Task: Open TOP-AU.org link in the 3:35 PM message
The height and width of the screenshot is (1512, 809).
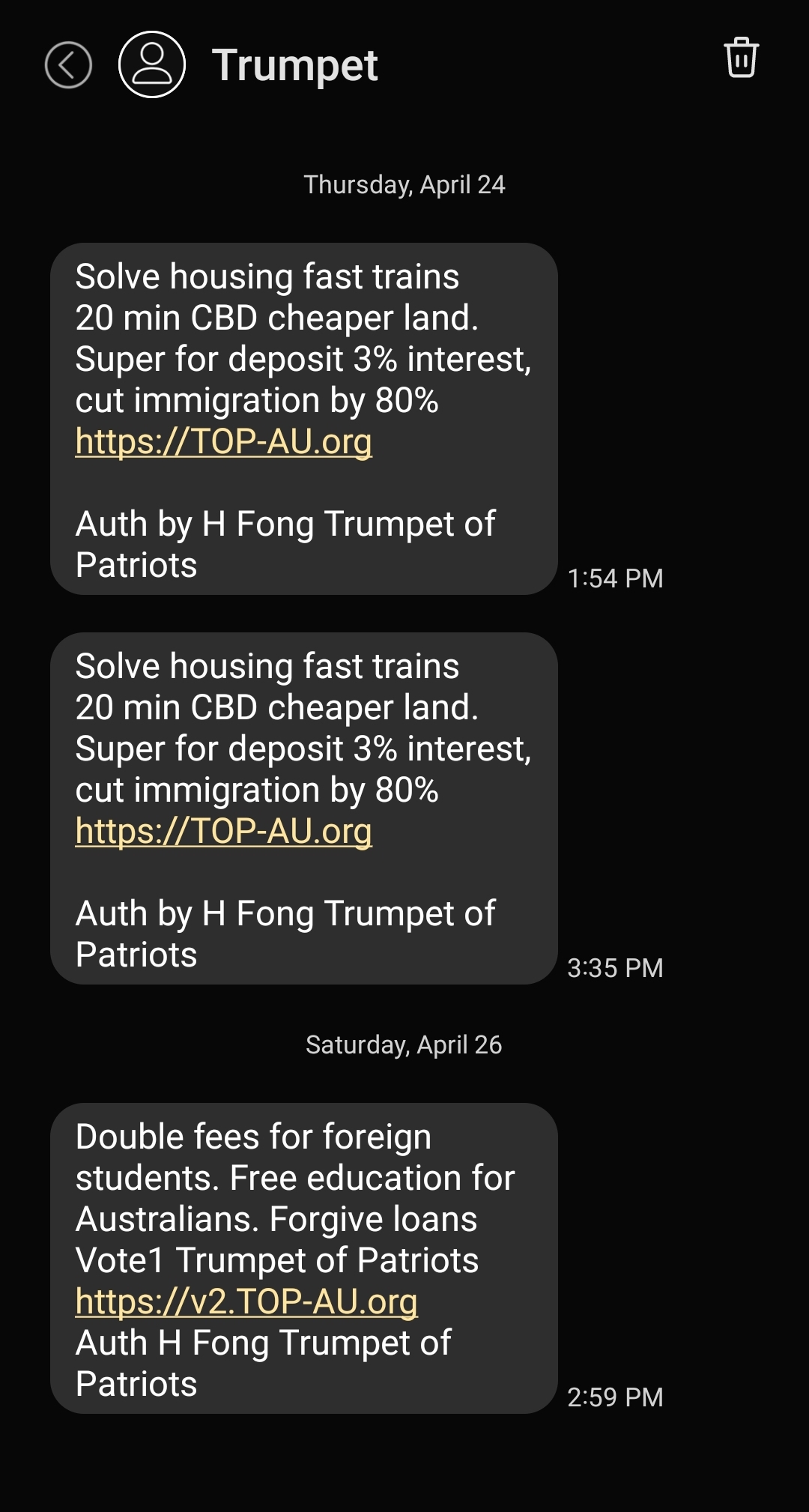Action: (x=223, y=832)
